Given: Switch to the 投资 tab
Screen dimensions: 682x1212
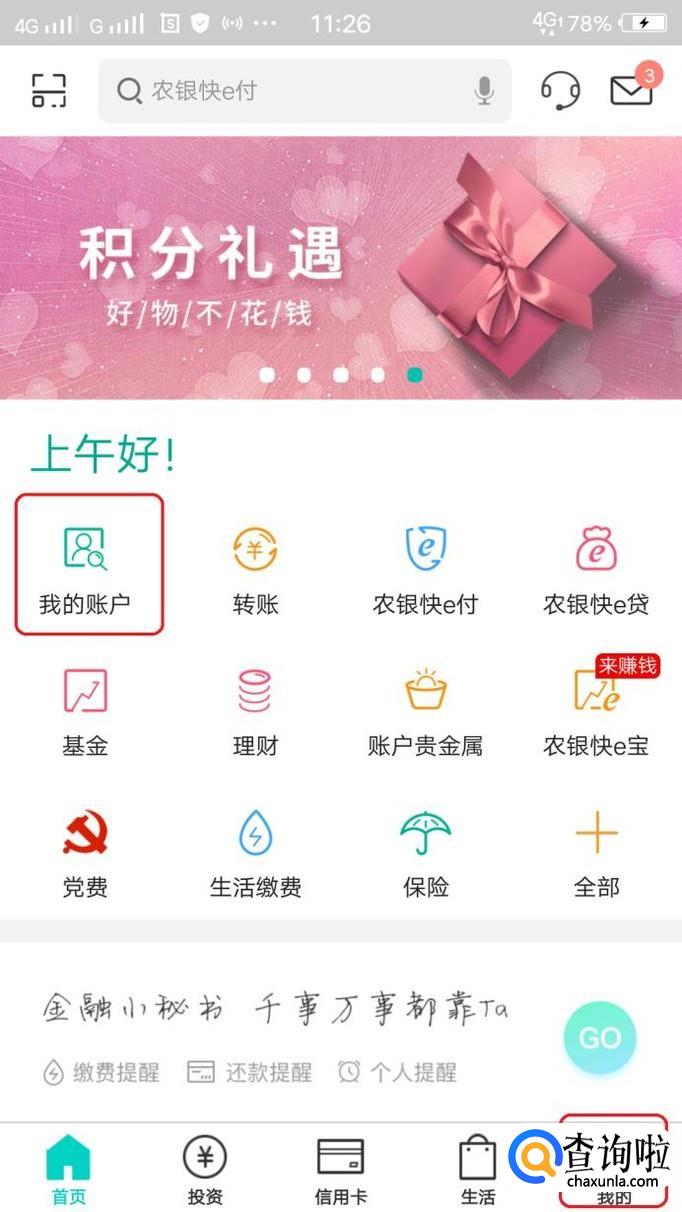Looking at the screenshot, I should tap(205, 1170).
